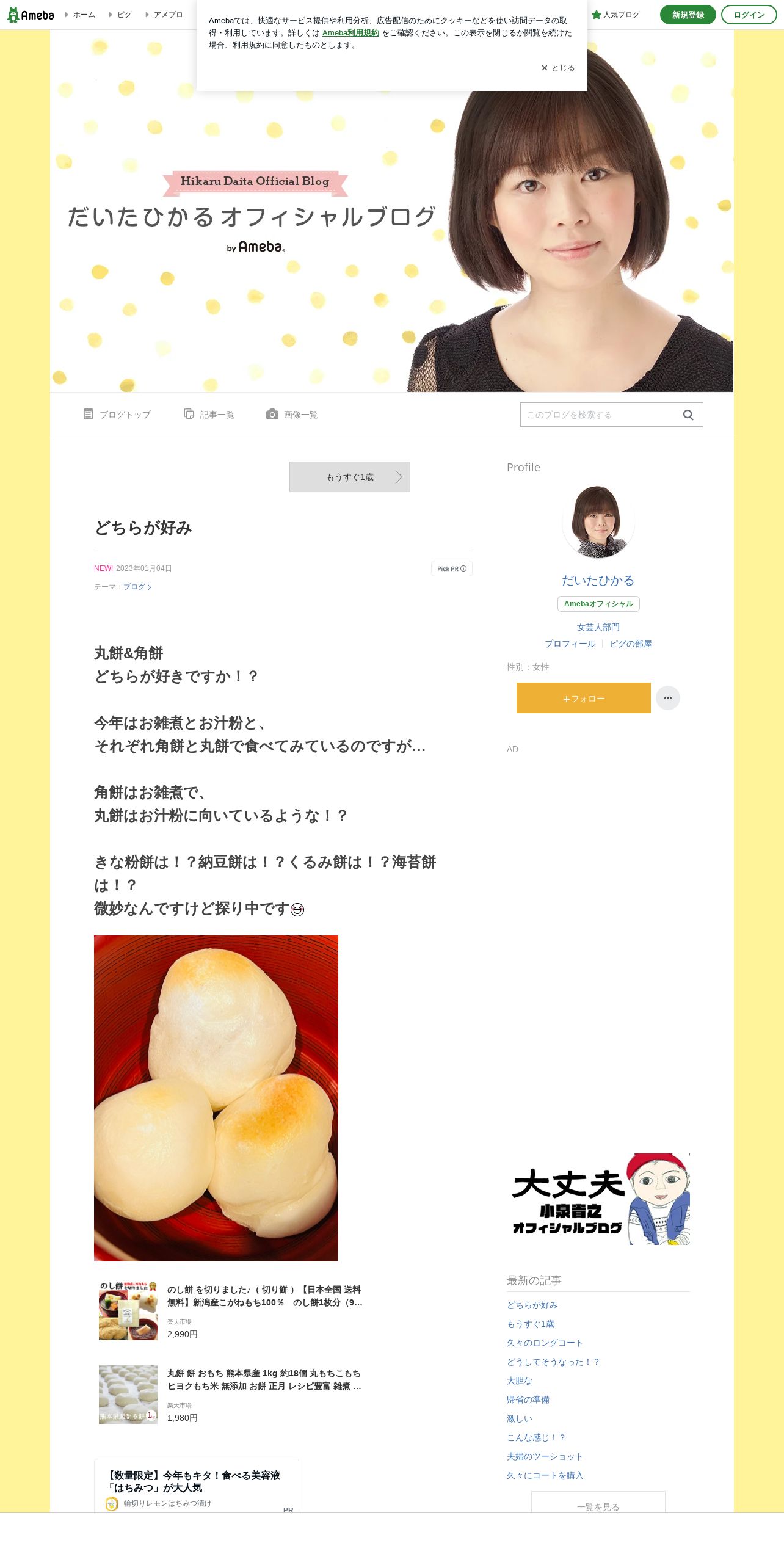This screenshot has height=1568, width=784.
Task: Open the ブログ theme link
Action: click(x=137, y=587)
